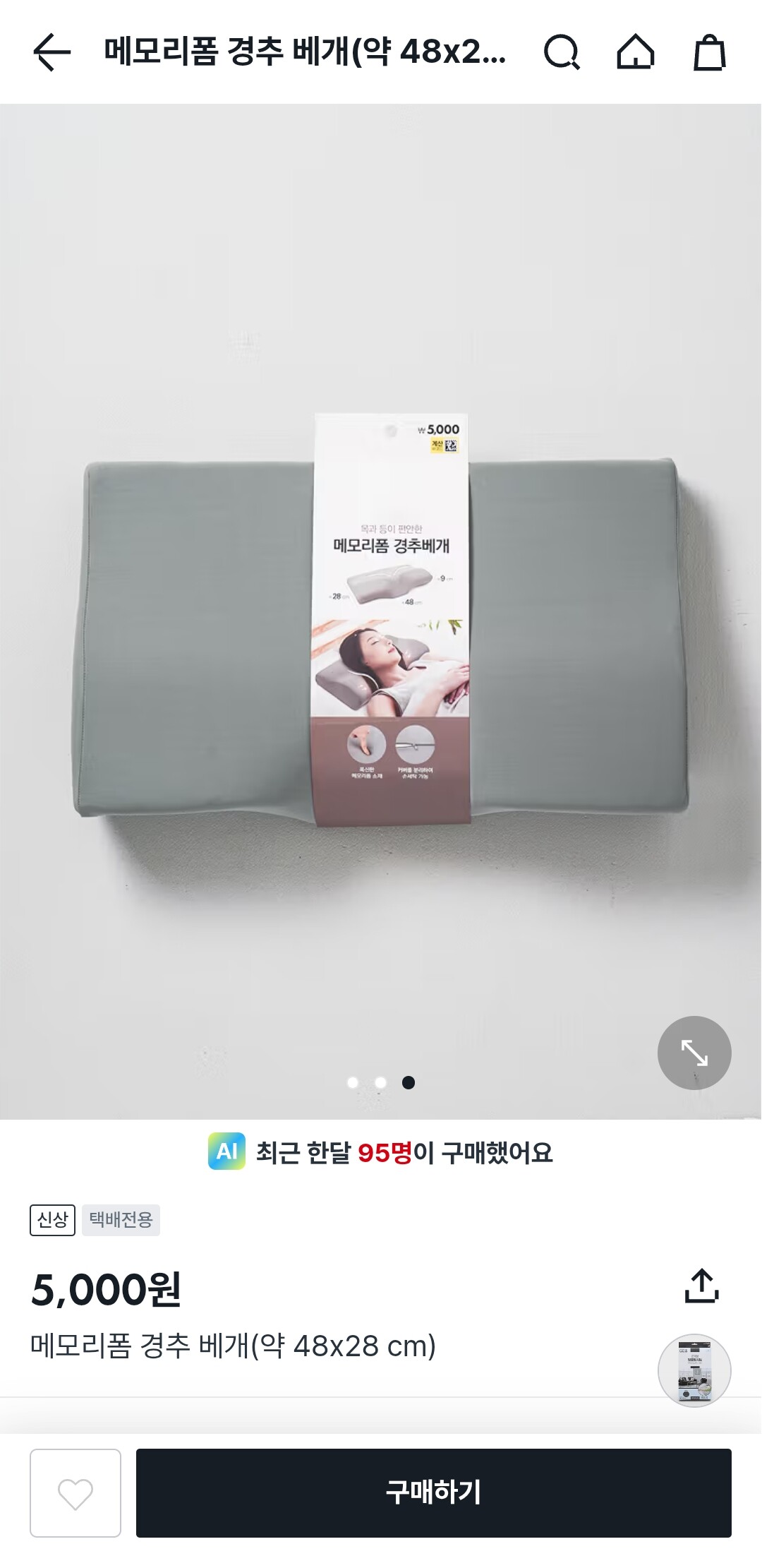Share this product
The image size is (762, 1568).
(701, 1286)
